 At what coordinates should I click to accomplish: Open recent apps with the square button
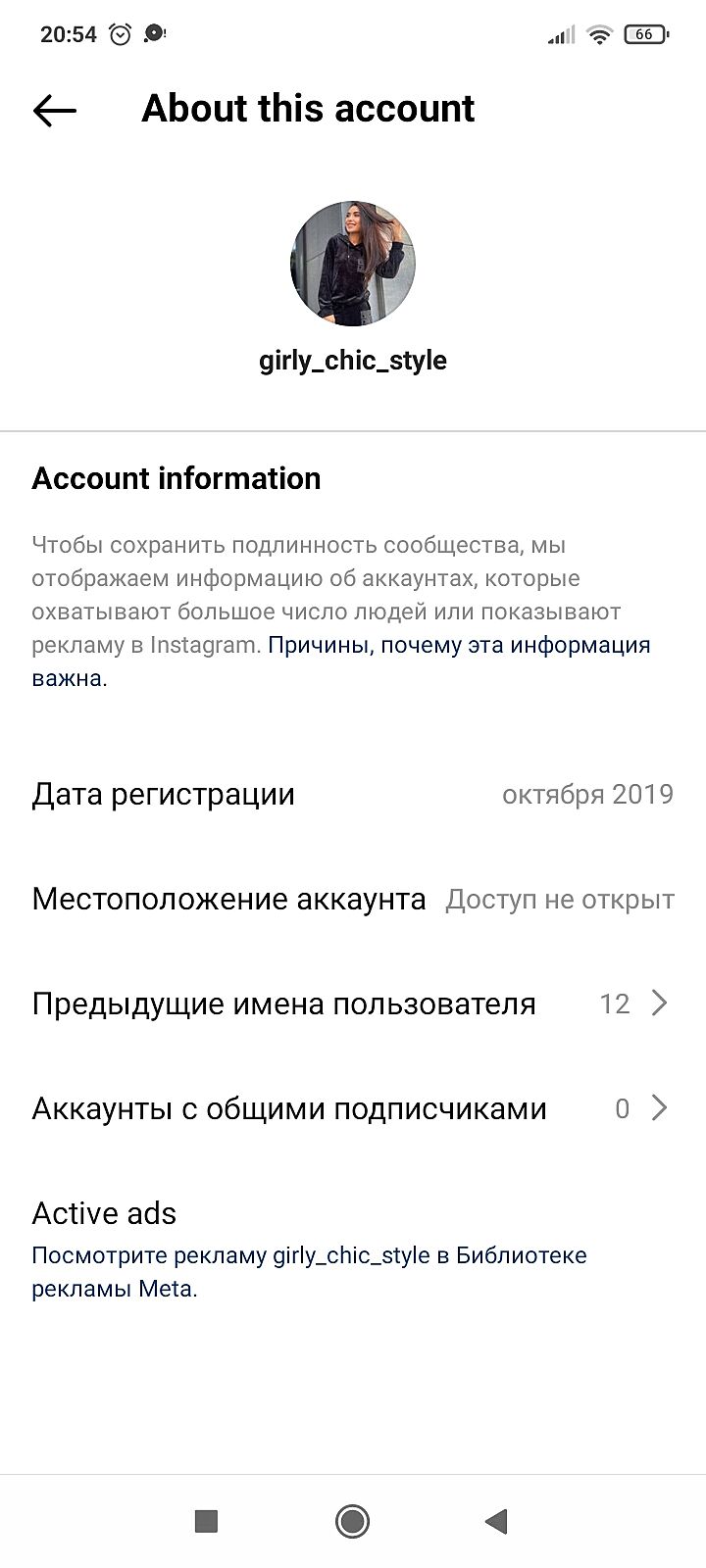click(x=206, y=1521)
